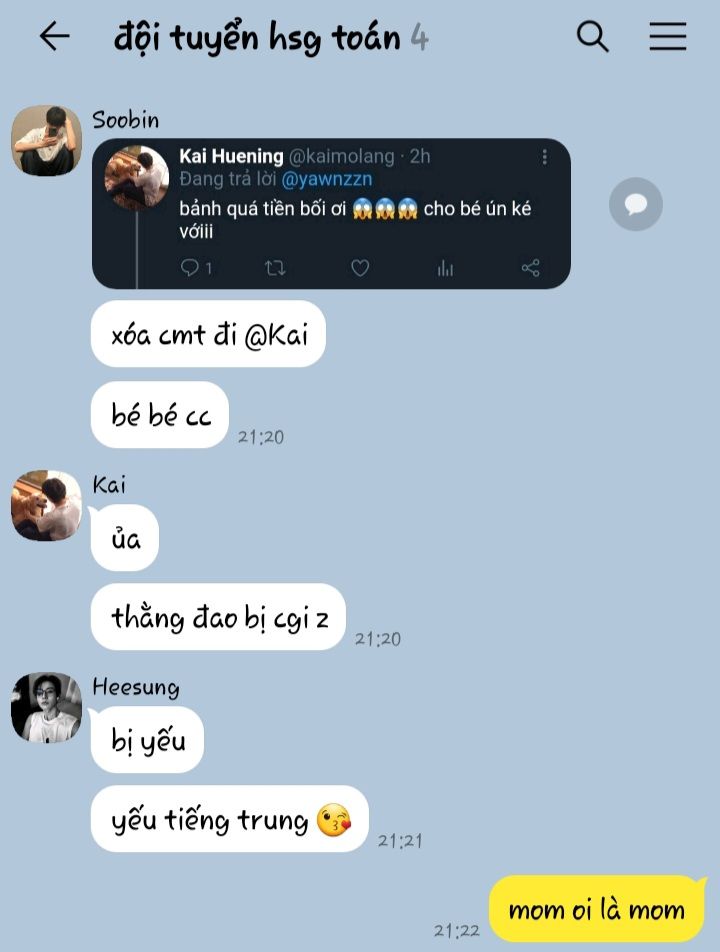Open the tweet screenshot sent by Soobin
The width and height of the screenshot is (720, 952).
pos(331,213)
